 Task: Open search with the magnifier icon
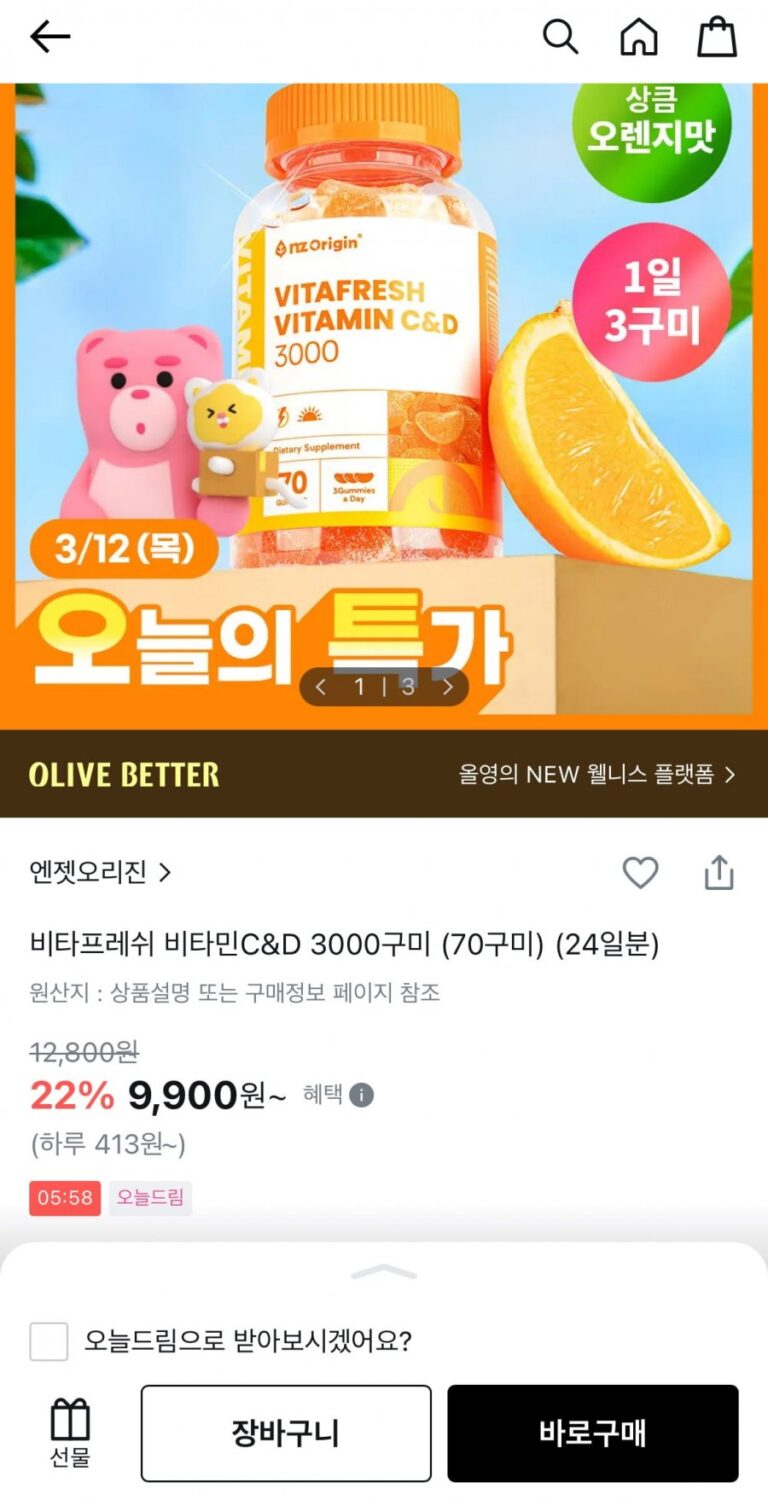(x=560, y=38)
